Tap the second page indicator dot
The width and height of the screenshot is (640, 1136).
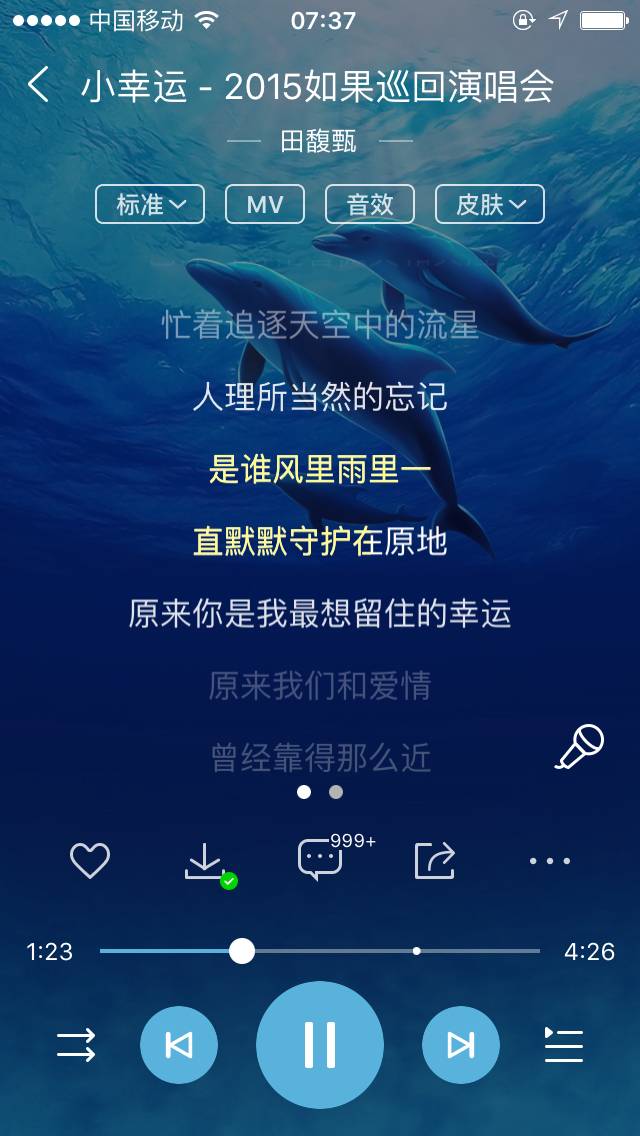coord(336,792)
